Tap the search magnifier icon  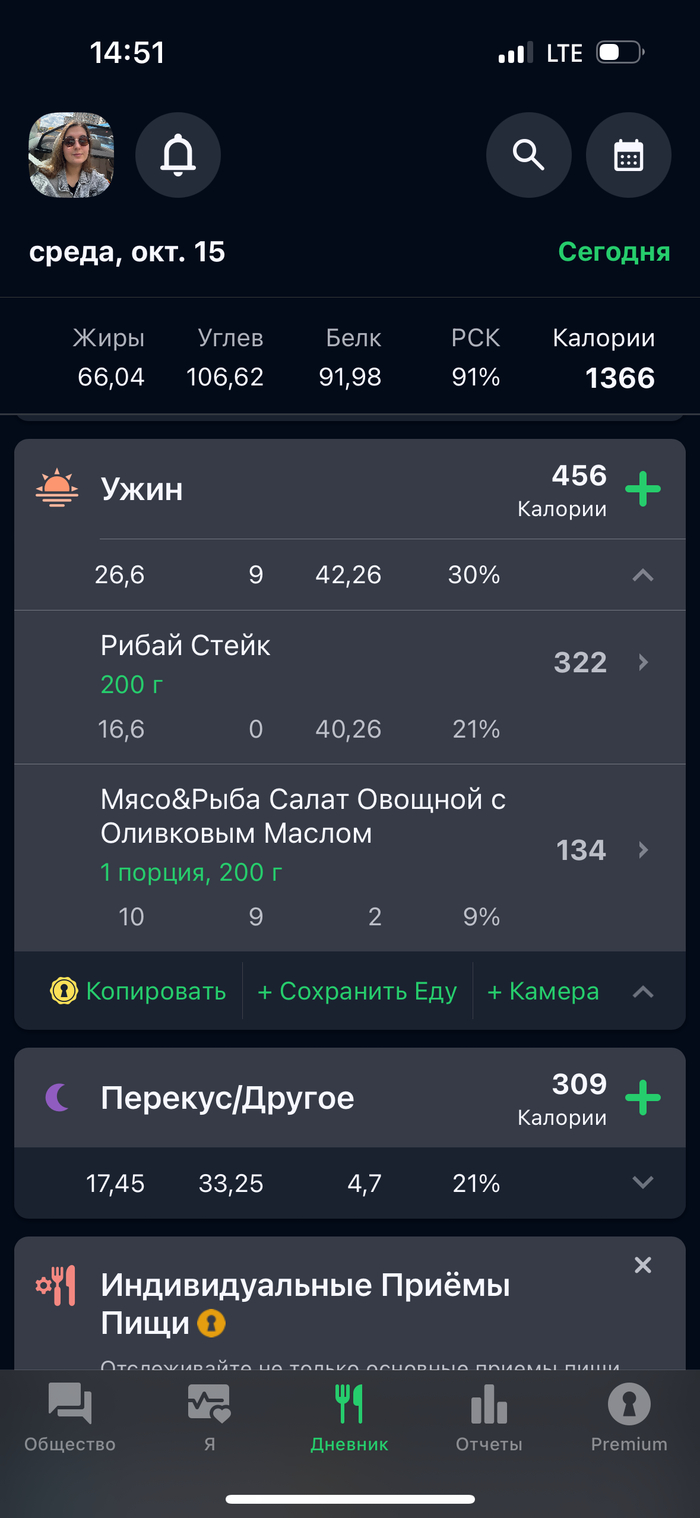point(528,155)
